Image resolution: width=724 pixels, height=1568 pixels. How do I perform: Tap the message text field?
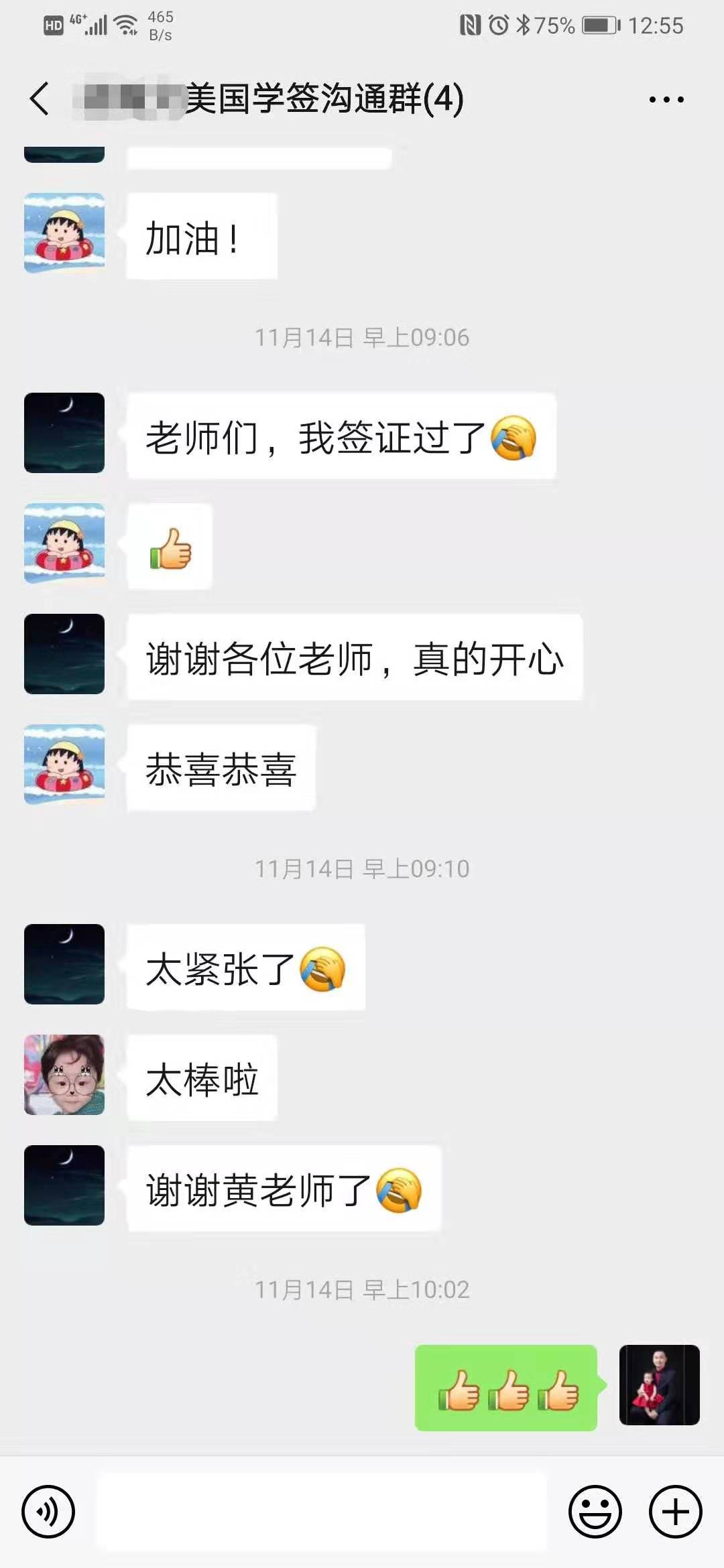322,1512
